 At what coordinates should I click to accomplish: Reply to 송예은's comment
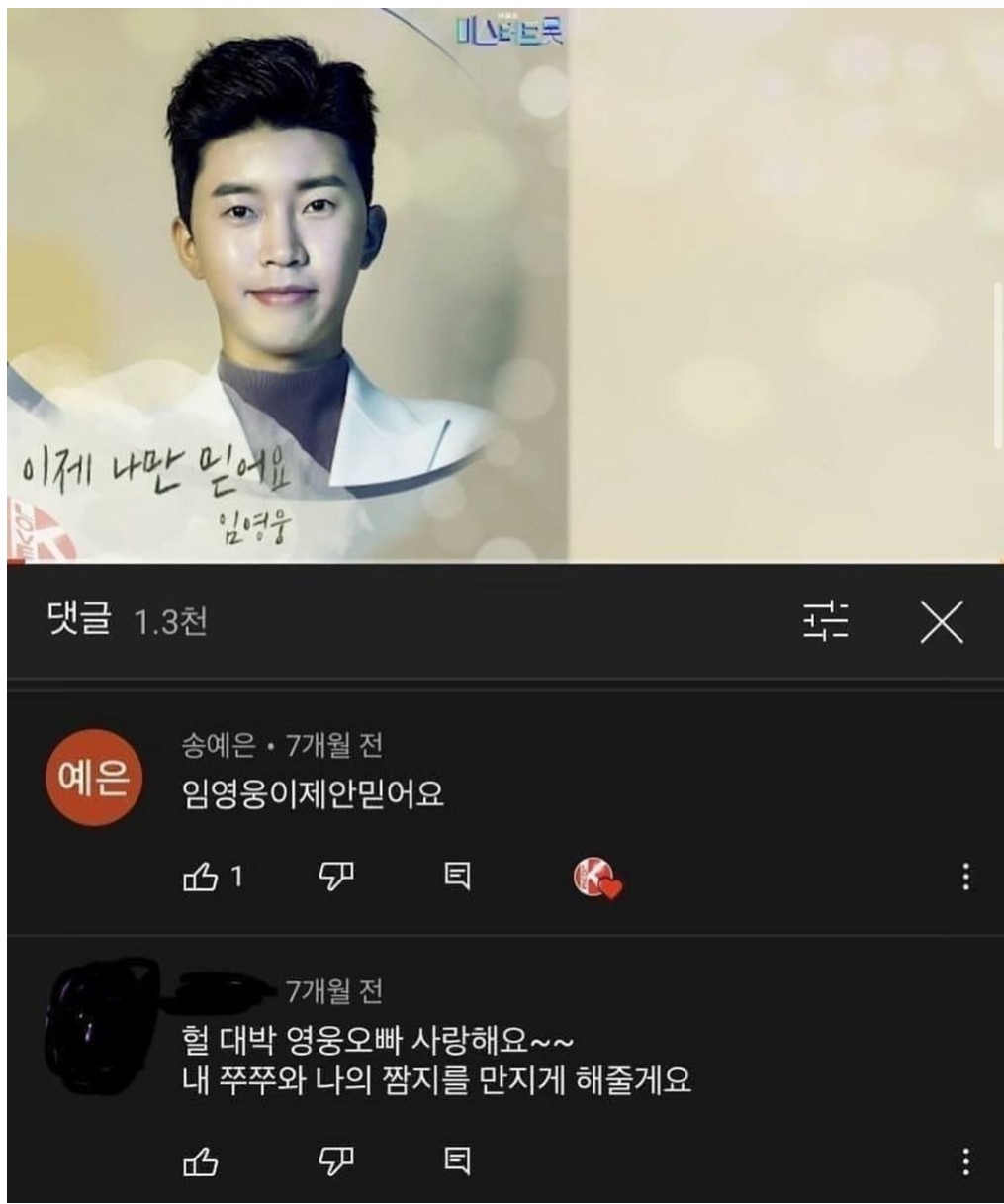point(457,877)
